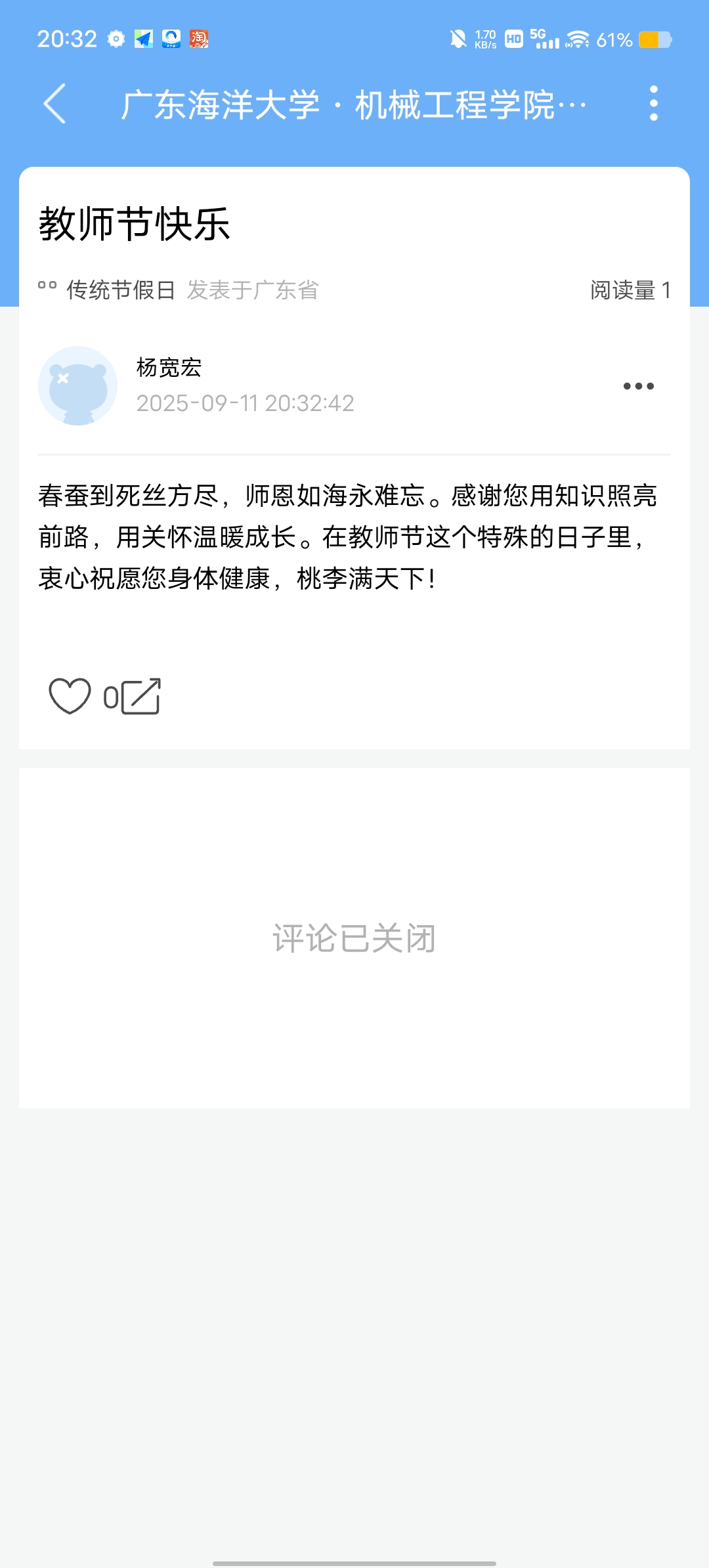
Task: Open 杨宽宏's profile avatar
Action: tap(78, 386)
